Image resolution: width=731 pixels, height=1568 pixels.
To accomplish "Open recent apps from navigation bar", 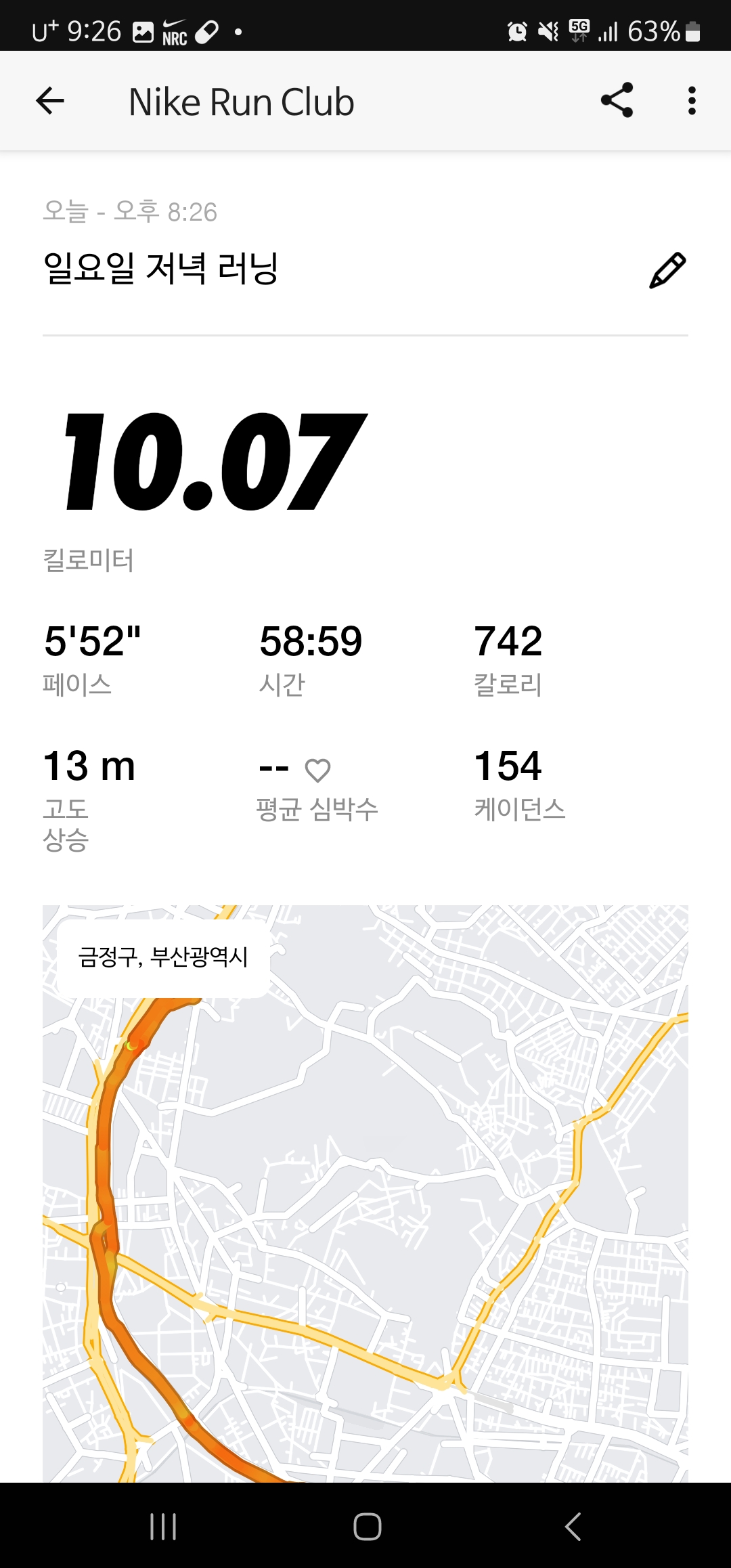I will point(163,1527).
